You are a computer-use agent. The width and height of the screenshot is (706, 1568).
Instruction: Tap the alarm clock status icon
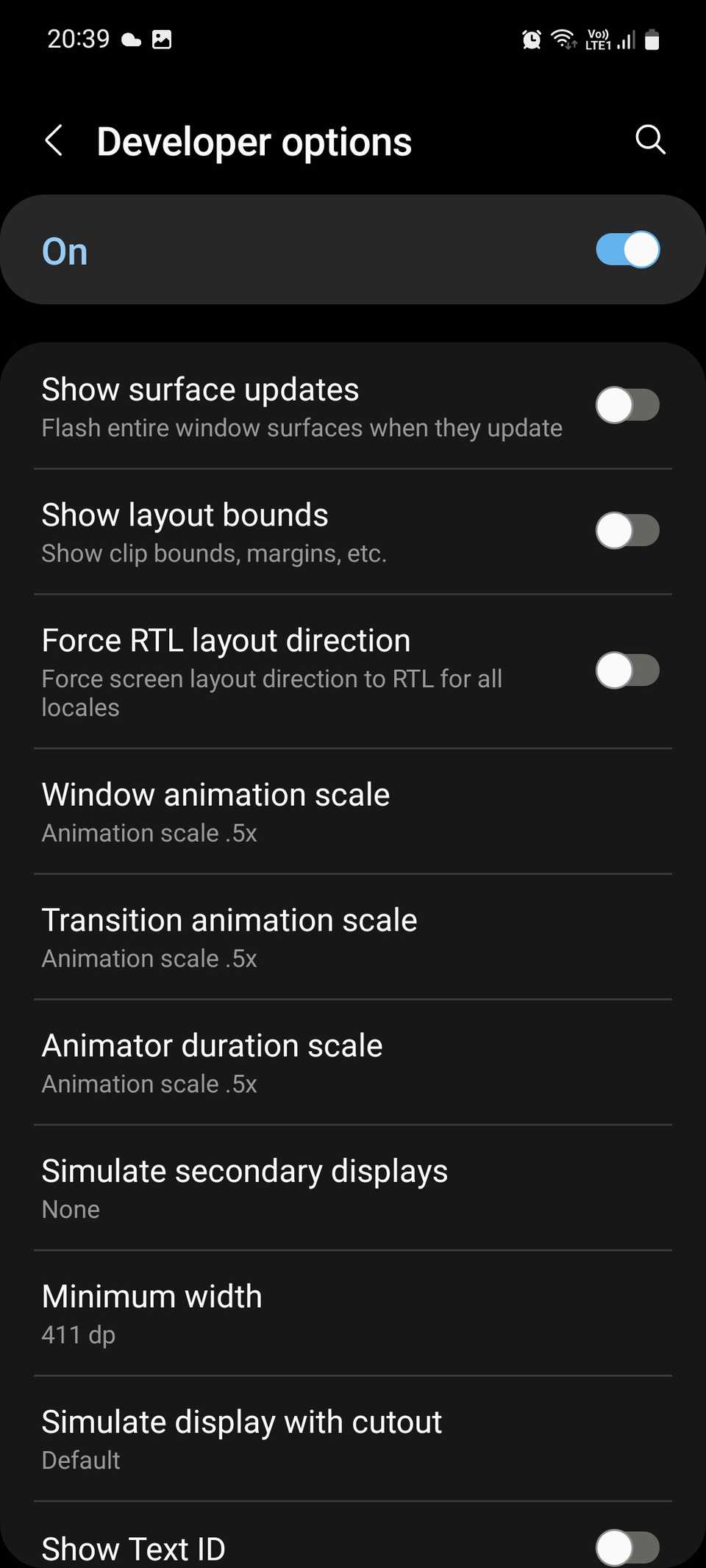530,39
